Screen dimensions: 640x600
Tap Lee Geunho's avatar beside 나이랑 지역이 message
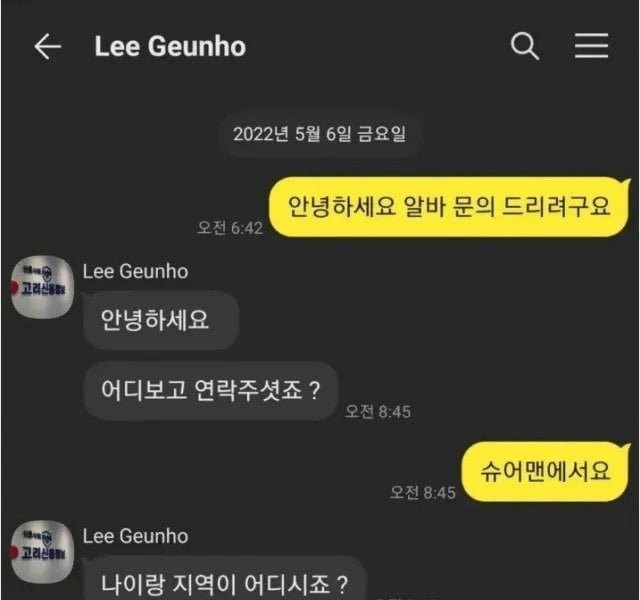tap(41, 552)
